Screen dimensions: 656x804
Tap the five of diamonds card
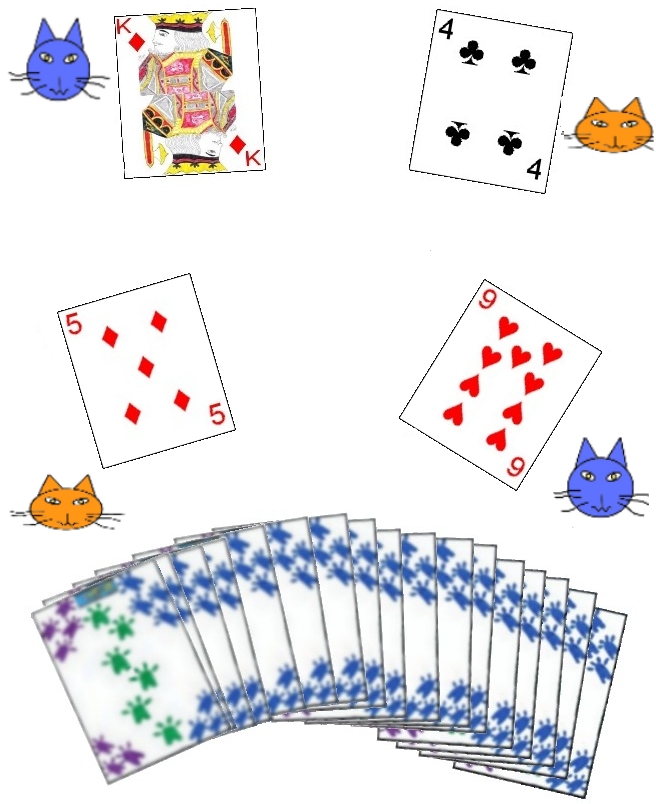click(x=146, y=370)
